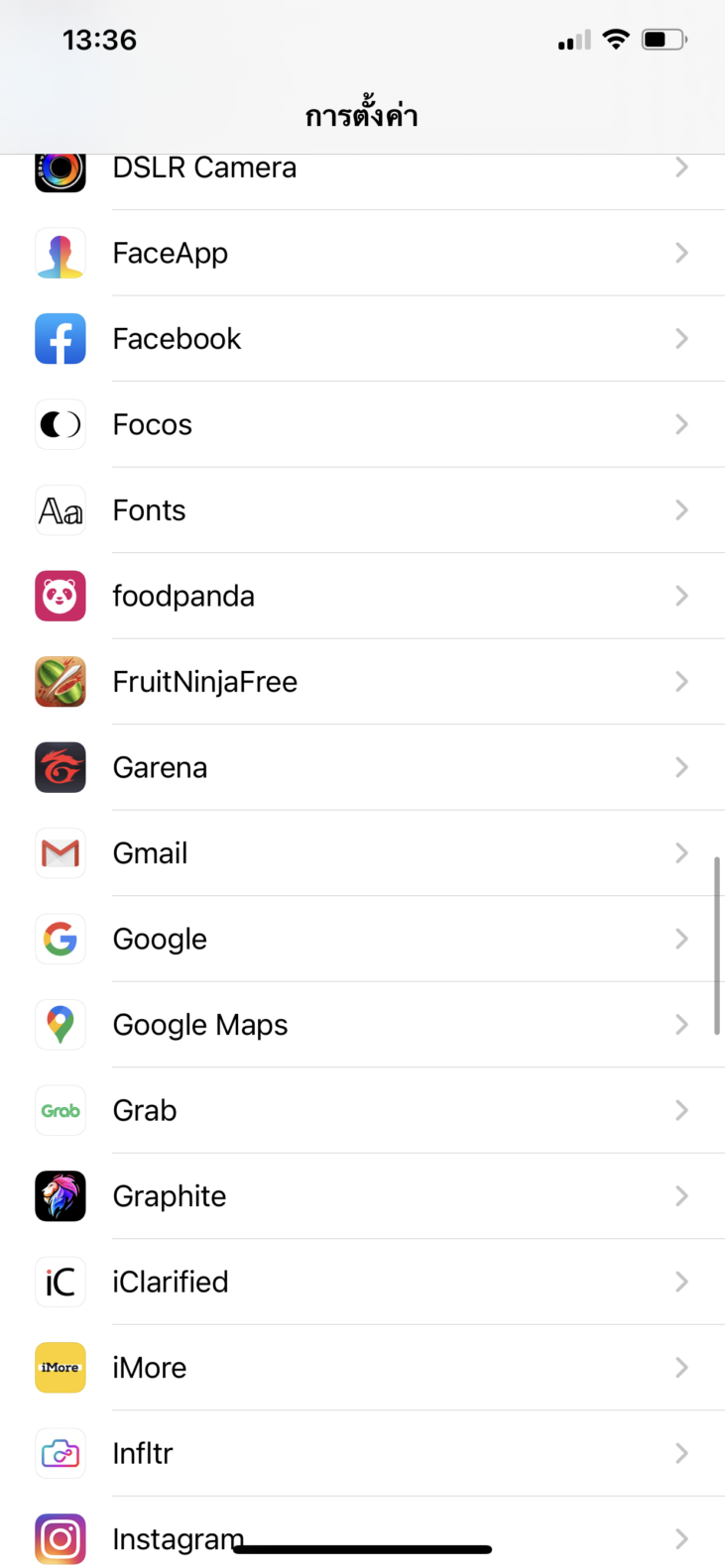Tap the Garena flame logo icon
This screenshot has width=725, height=1568.
60,767
